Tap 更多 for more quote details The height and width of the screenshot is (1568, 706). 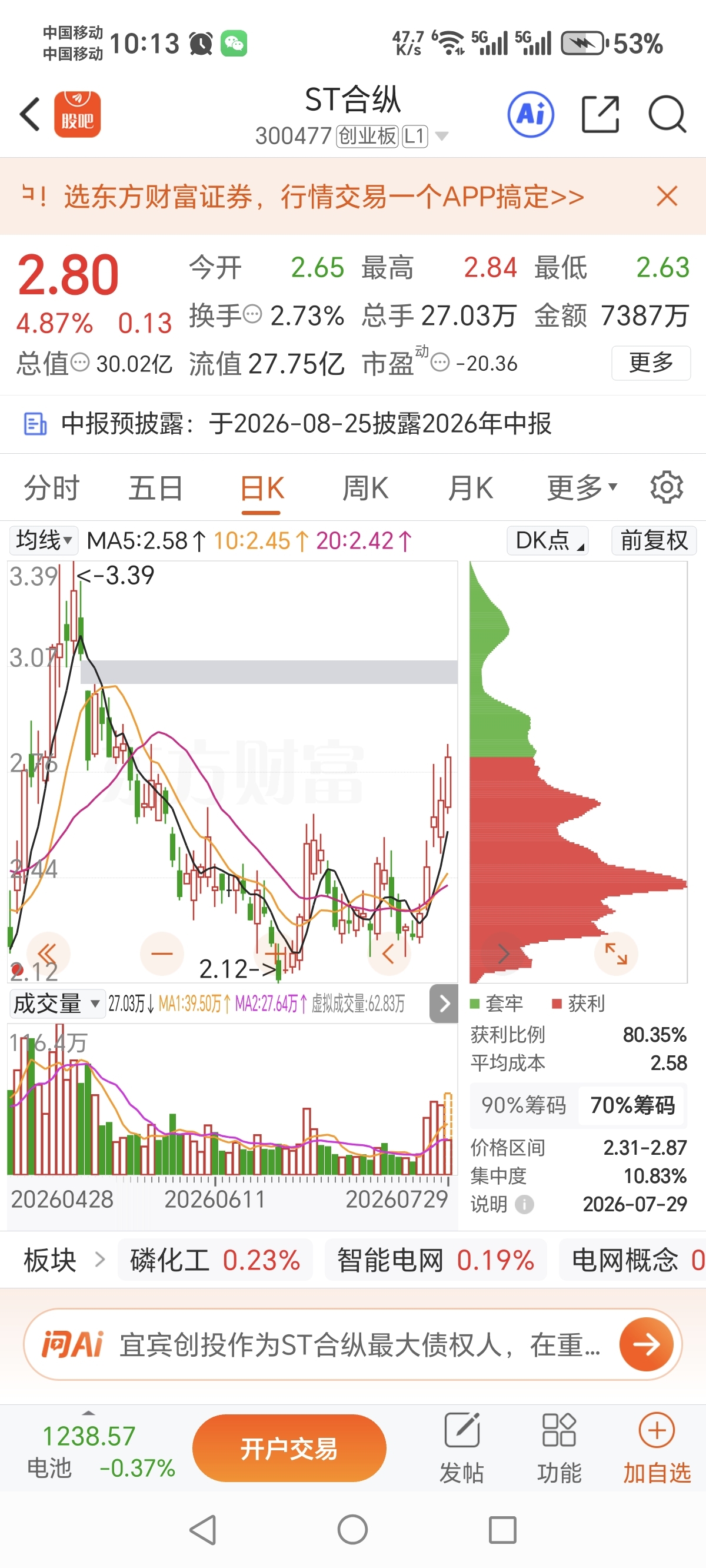pos(651,363)
